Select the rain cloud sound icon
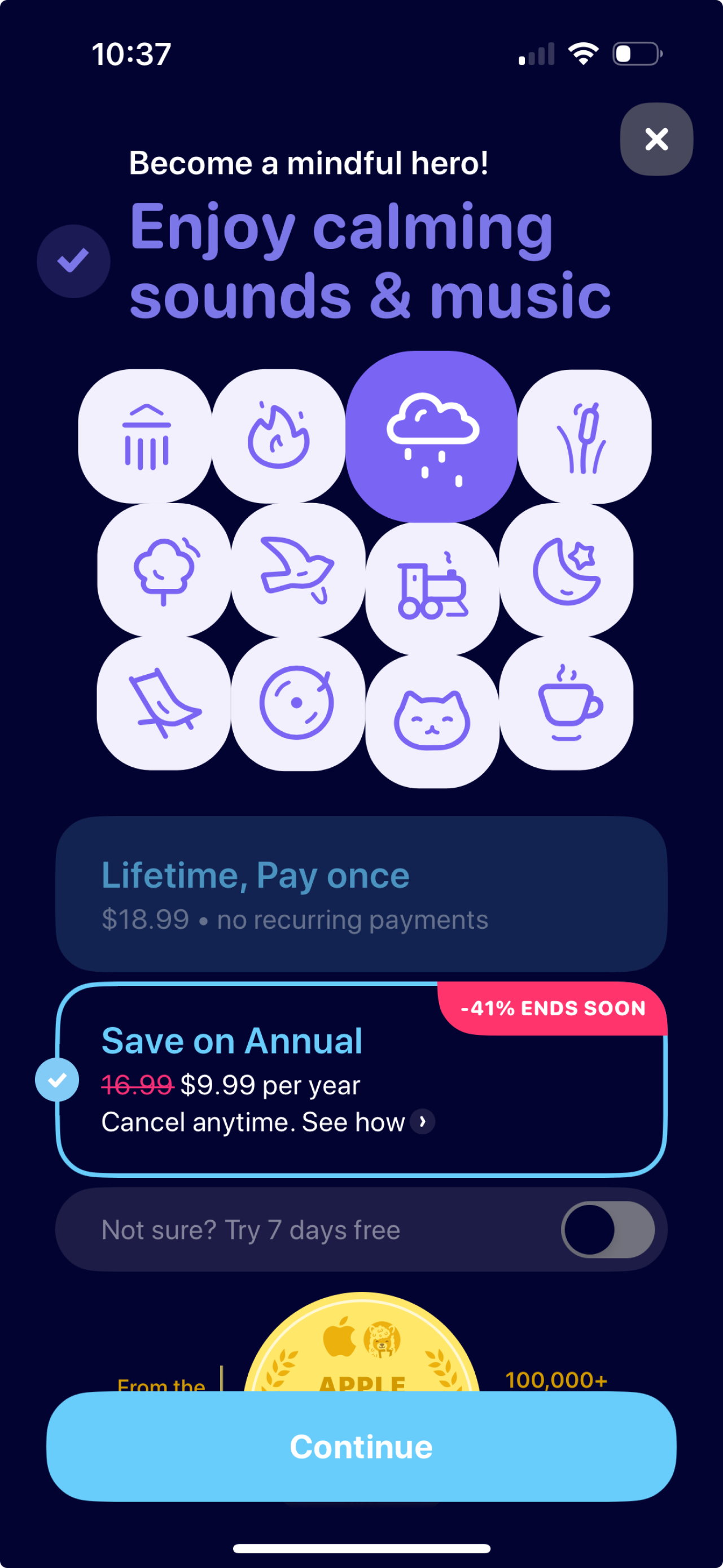Screen dimensions: 723x1568 pos(433,436)
